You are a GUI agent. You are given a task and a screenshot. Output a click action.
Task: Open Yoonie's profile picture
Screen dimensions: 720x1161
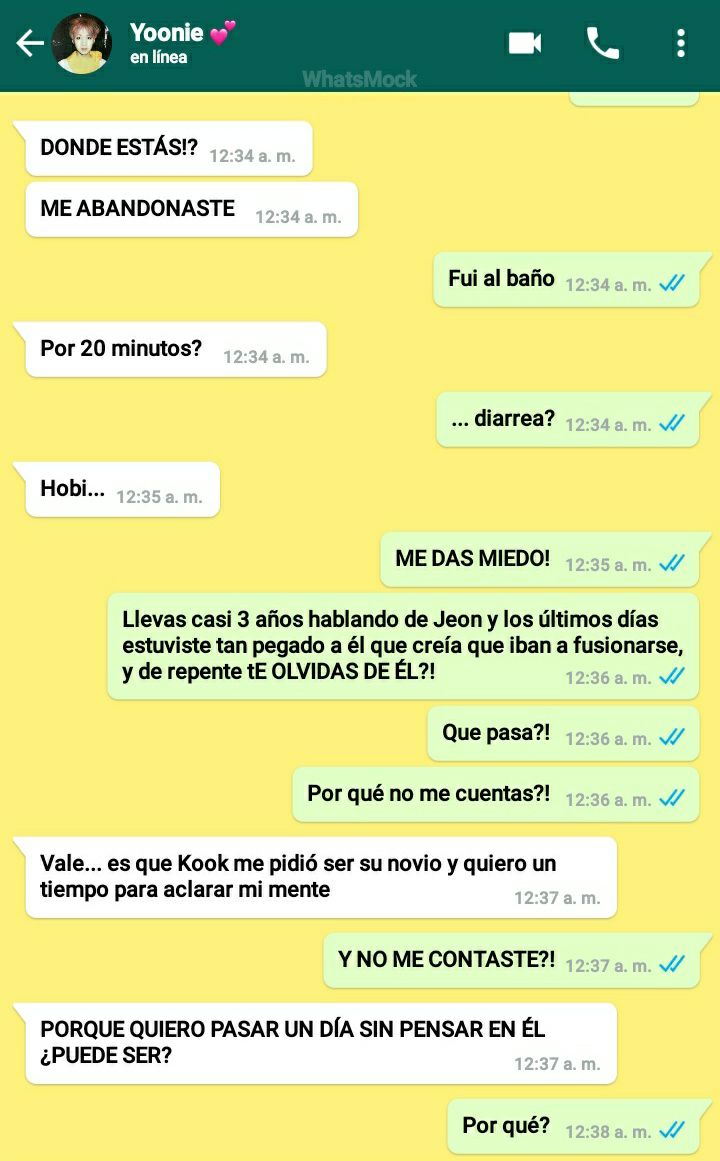81,43
